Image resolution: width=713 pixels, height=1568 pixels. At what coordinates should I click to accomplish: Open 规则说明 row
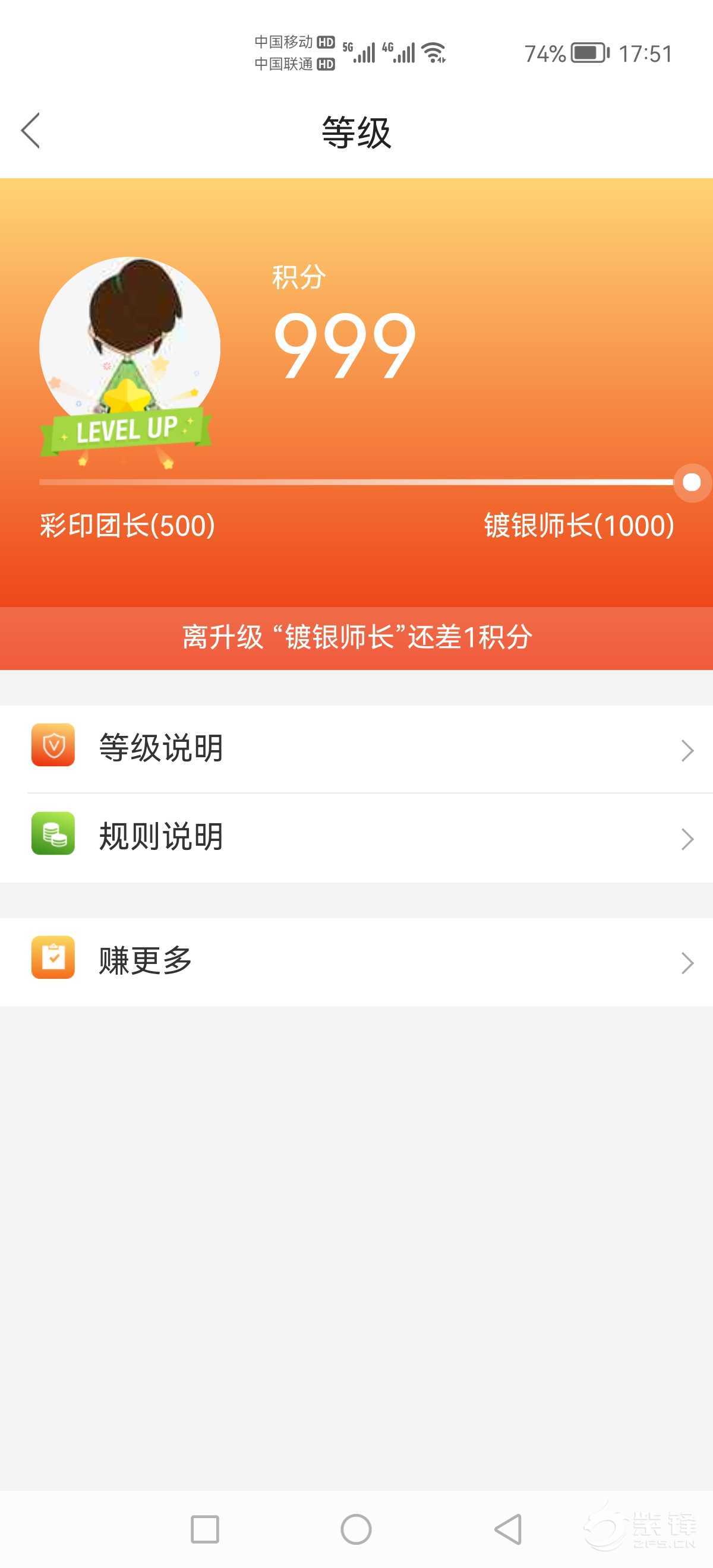356,837
